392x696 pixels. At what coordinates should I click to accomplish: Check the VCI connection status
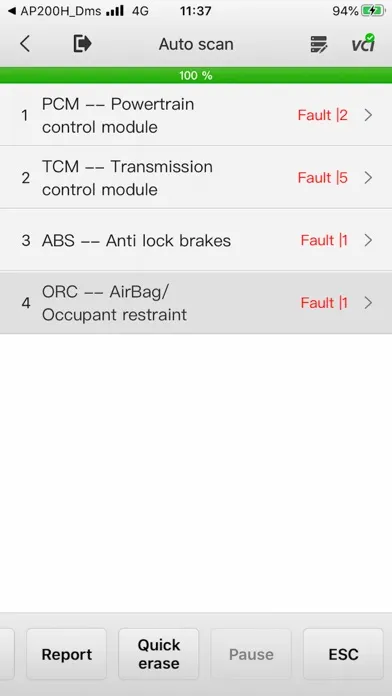tap(364, 43)
